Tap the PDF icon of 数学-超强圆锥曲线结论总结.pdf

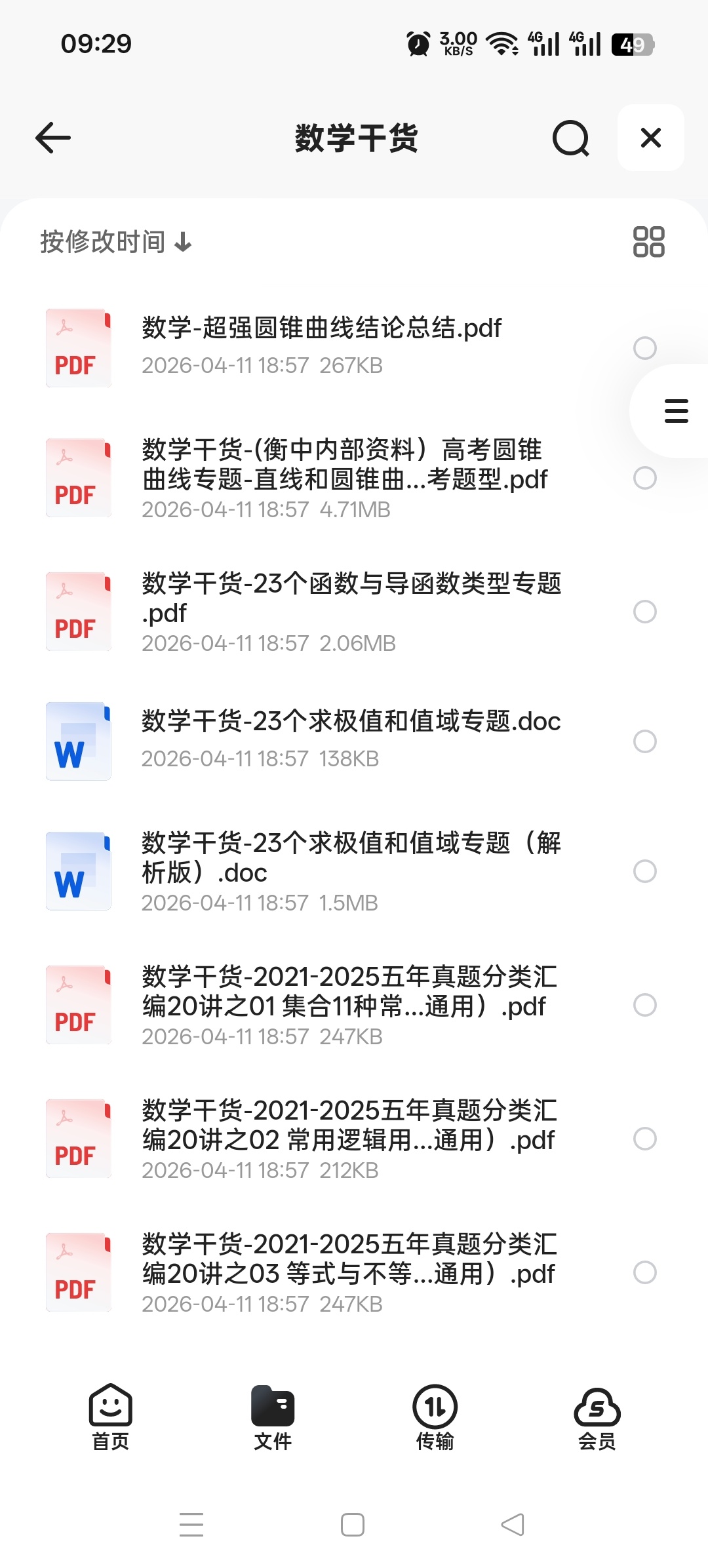(78, 347)
